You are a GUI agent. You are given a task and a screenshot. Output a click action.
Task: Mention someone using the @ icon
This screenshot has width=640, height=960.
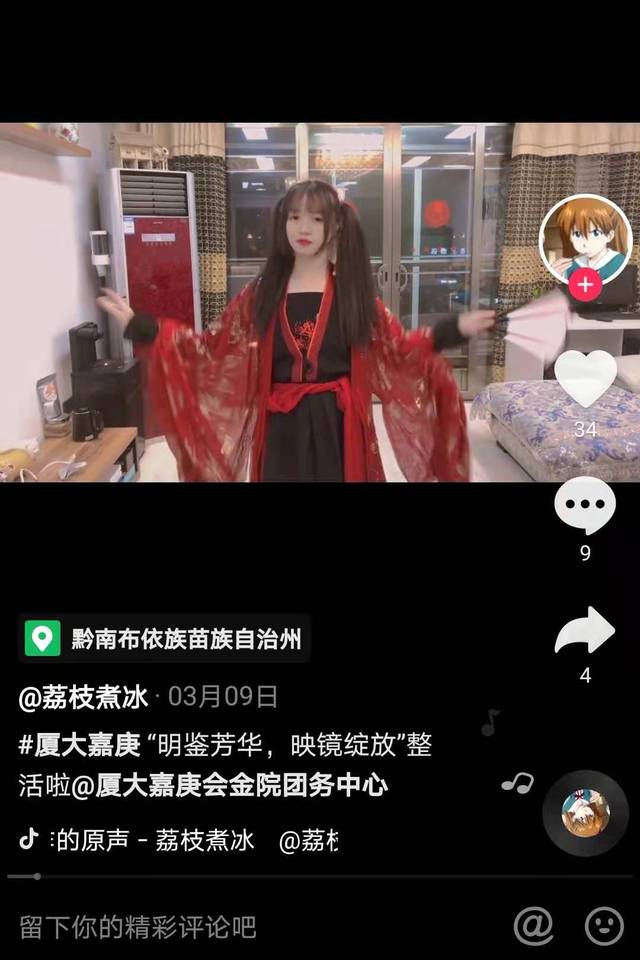click(533, 926)
